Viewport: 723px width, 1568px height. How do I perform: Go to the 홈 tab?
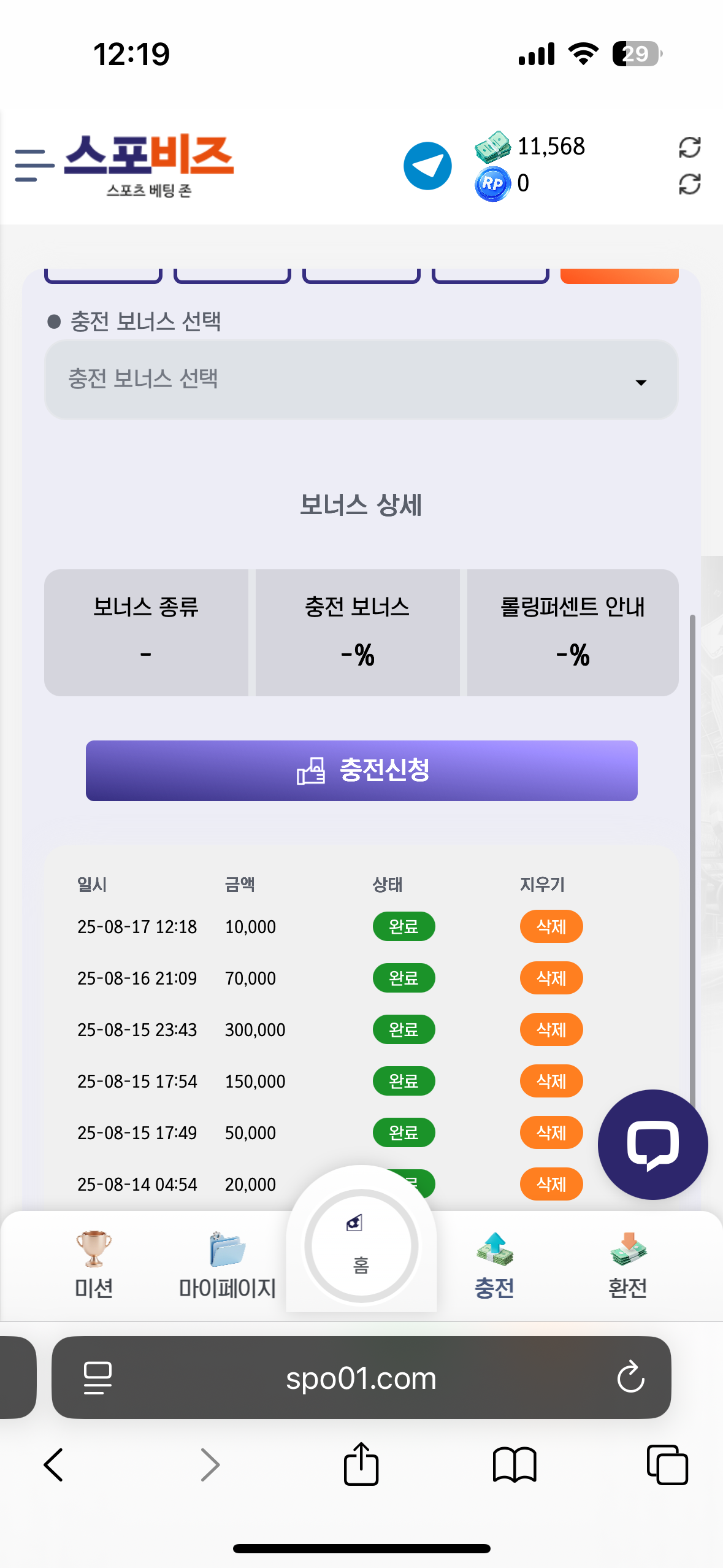coord(361,1247)
